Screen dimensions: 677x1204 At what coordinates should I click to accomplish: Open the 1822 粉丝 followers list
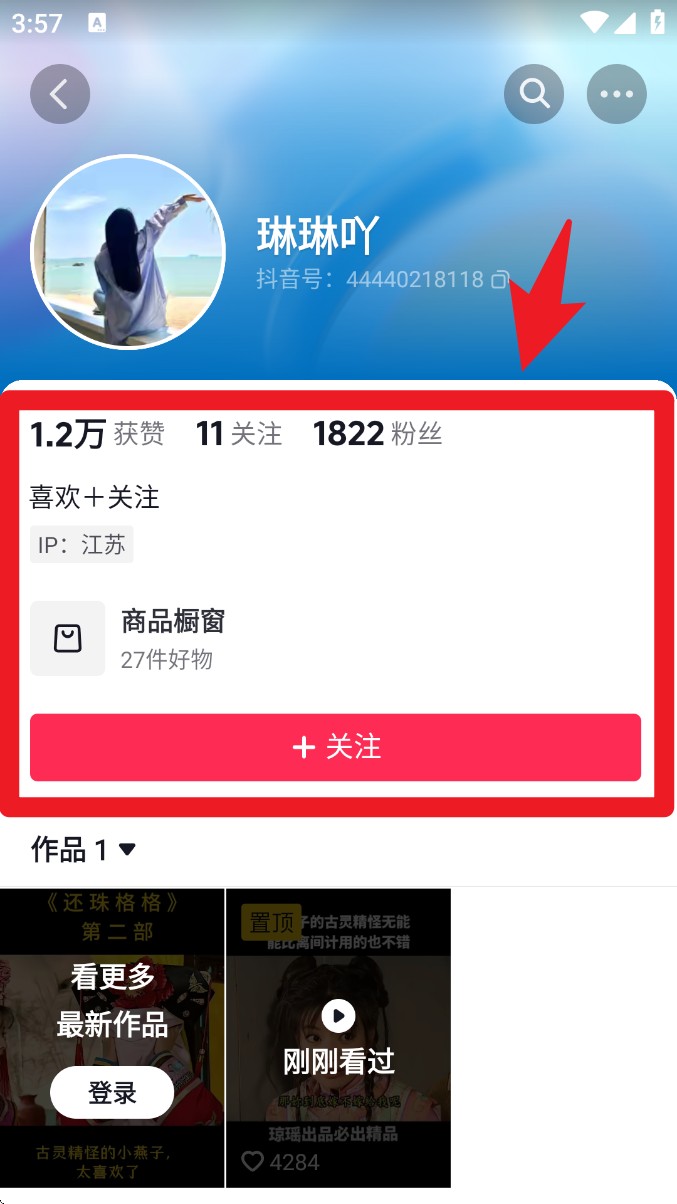point(377,434)
